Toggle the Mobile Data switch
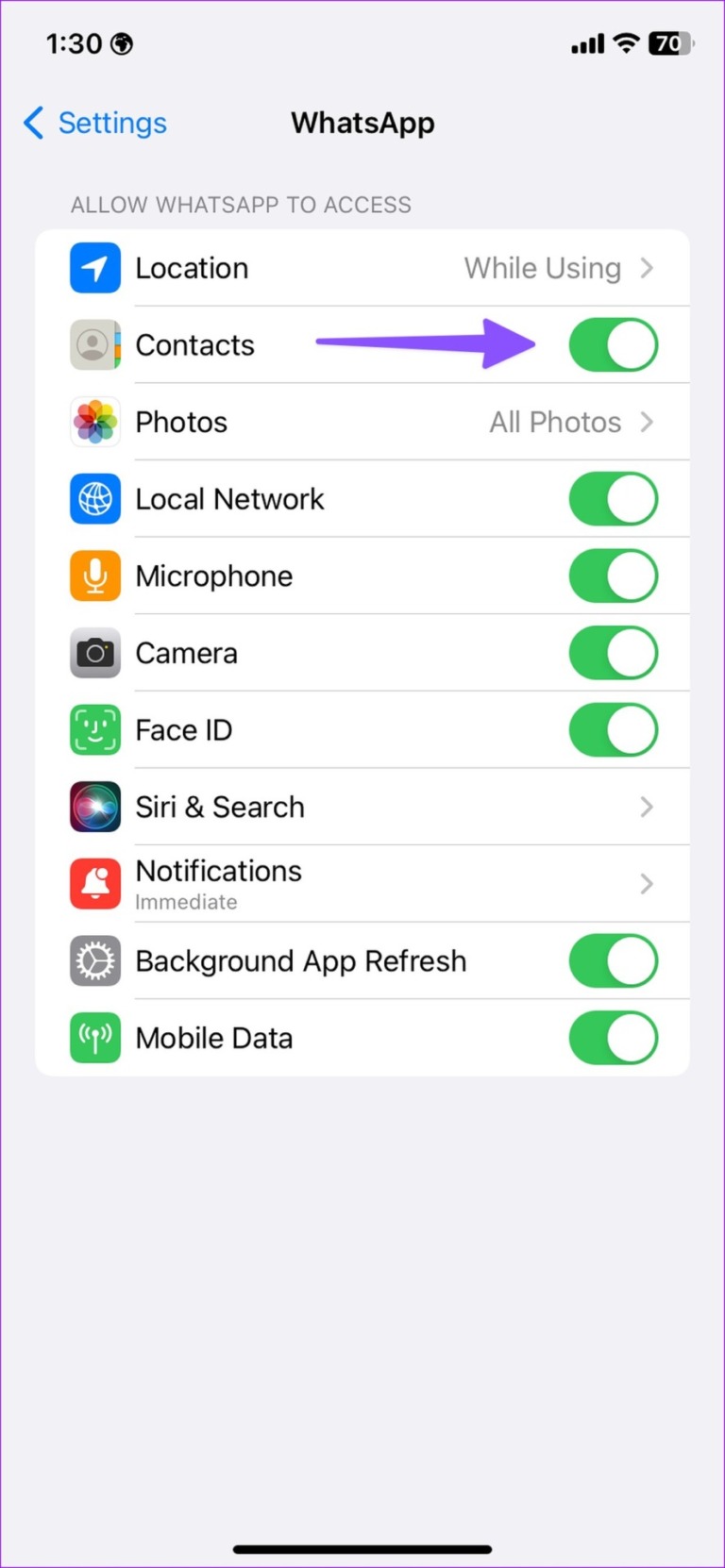 [x=614, y=1037]
